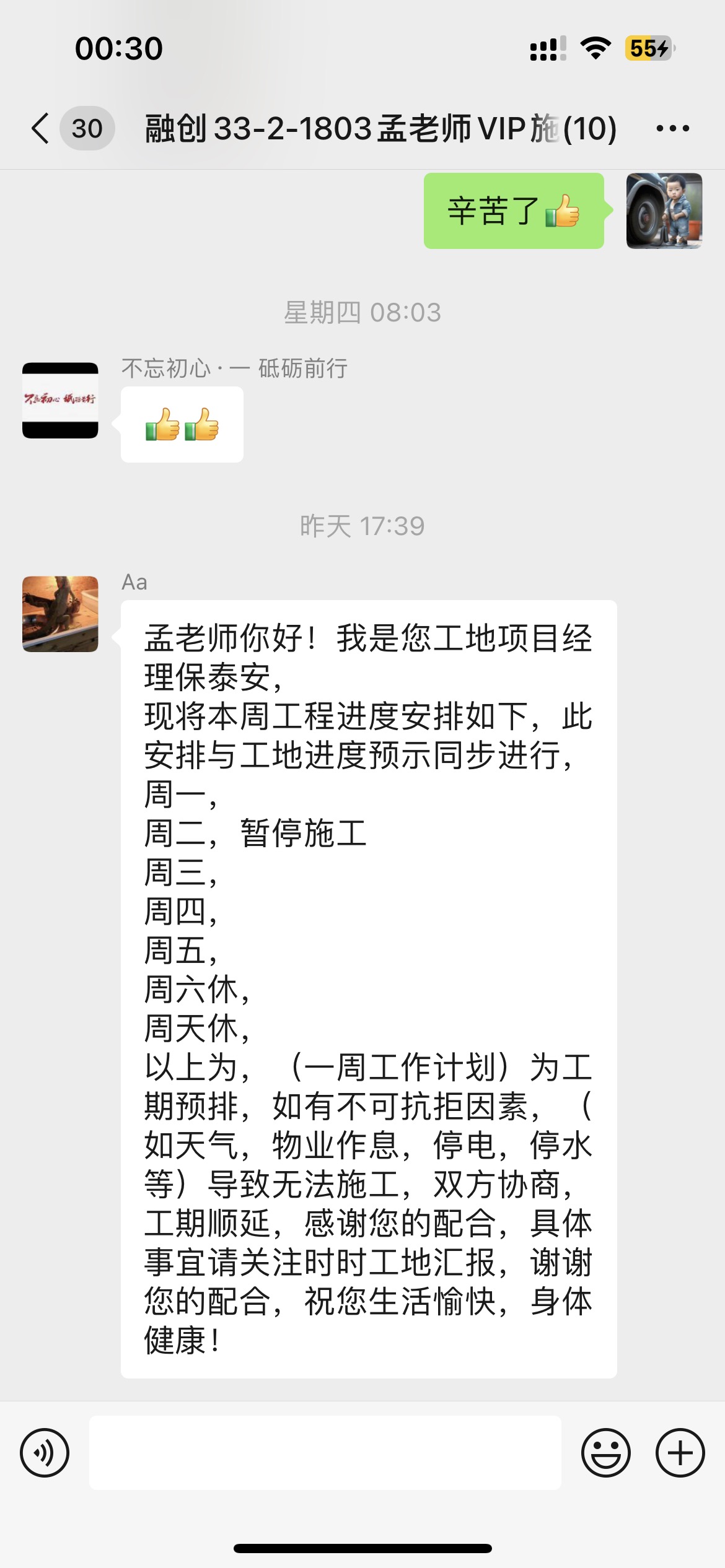Screen dimensions: 725x1568
Task: View profile of Aa's avatar
Action: click(x=60, y=614)
